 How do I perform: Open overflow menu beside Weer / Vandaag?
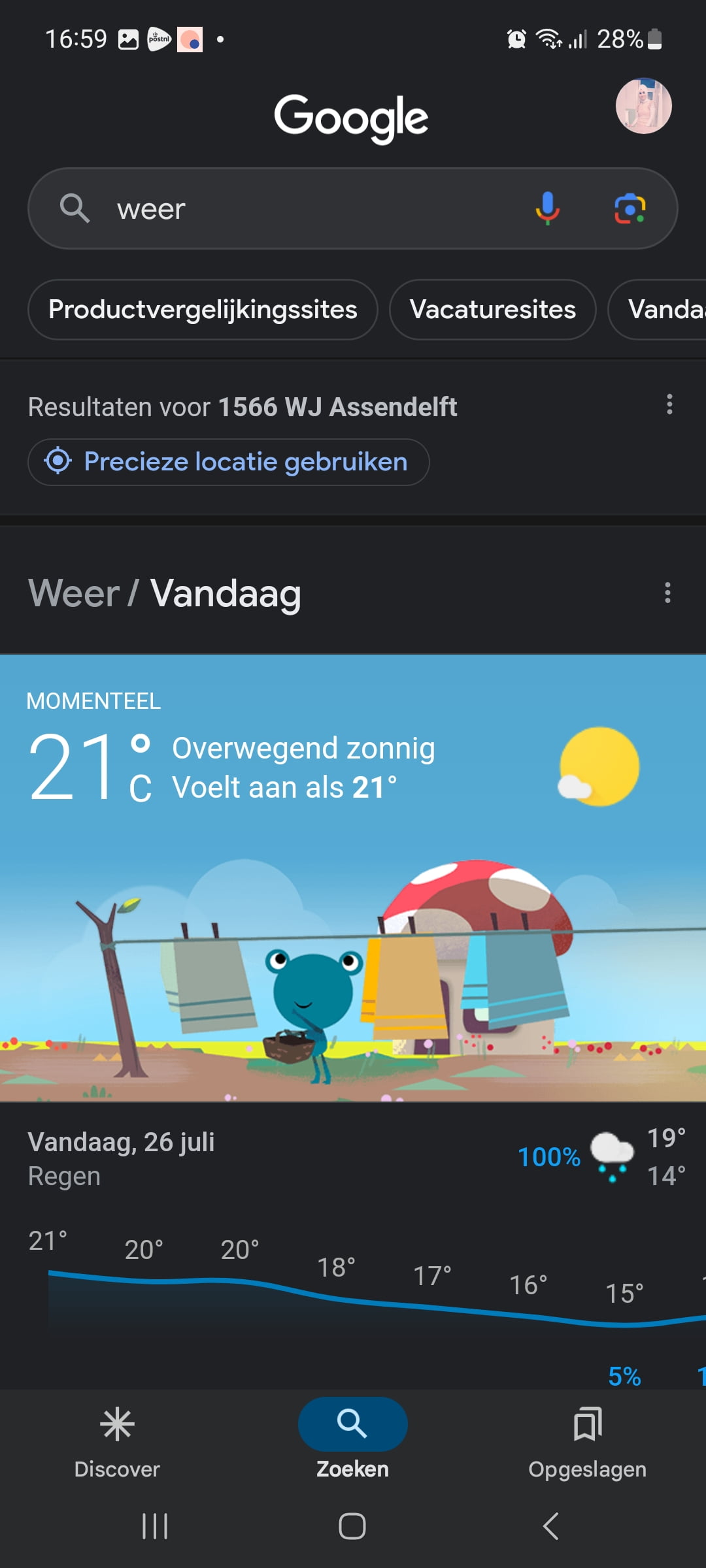tap(667, 593)
